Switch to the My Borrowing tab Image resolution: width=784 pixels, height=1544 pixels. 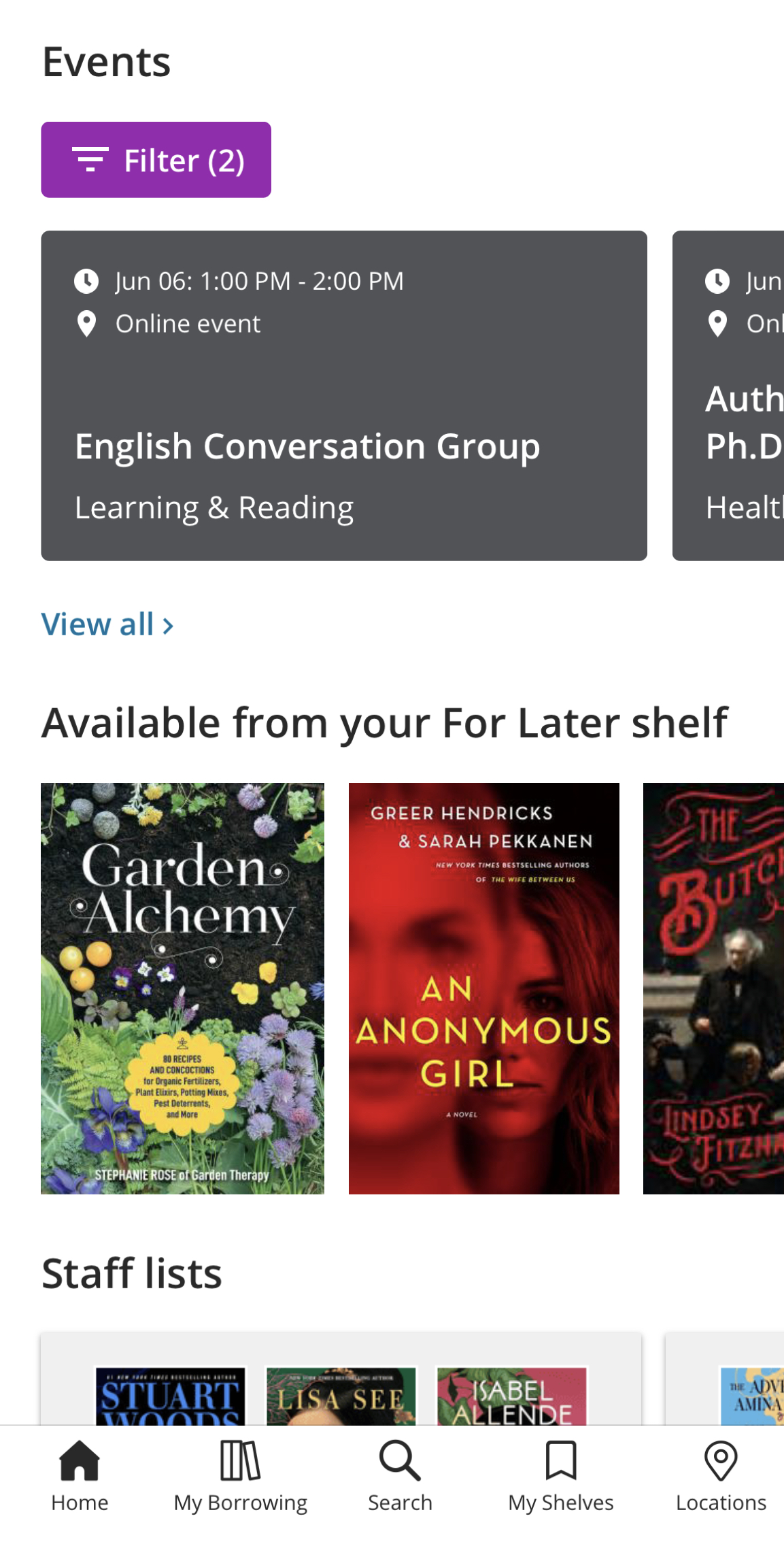pyautogui.click(x=240, y=1476)
